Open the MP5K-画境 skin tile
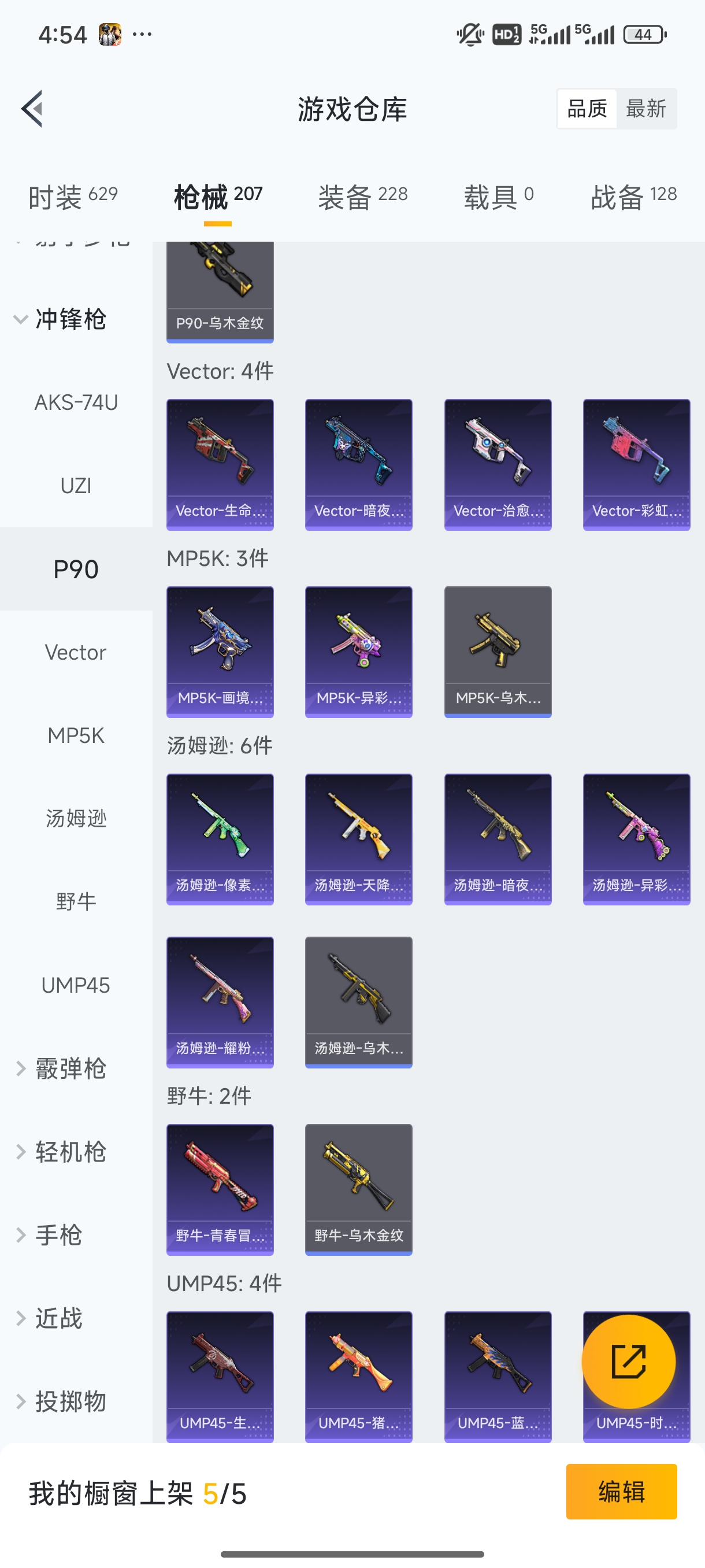This screenshot has height=1568, width=705. point(220,652)
